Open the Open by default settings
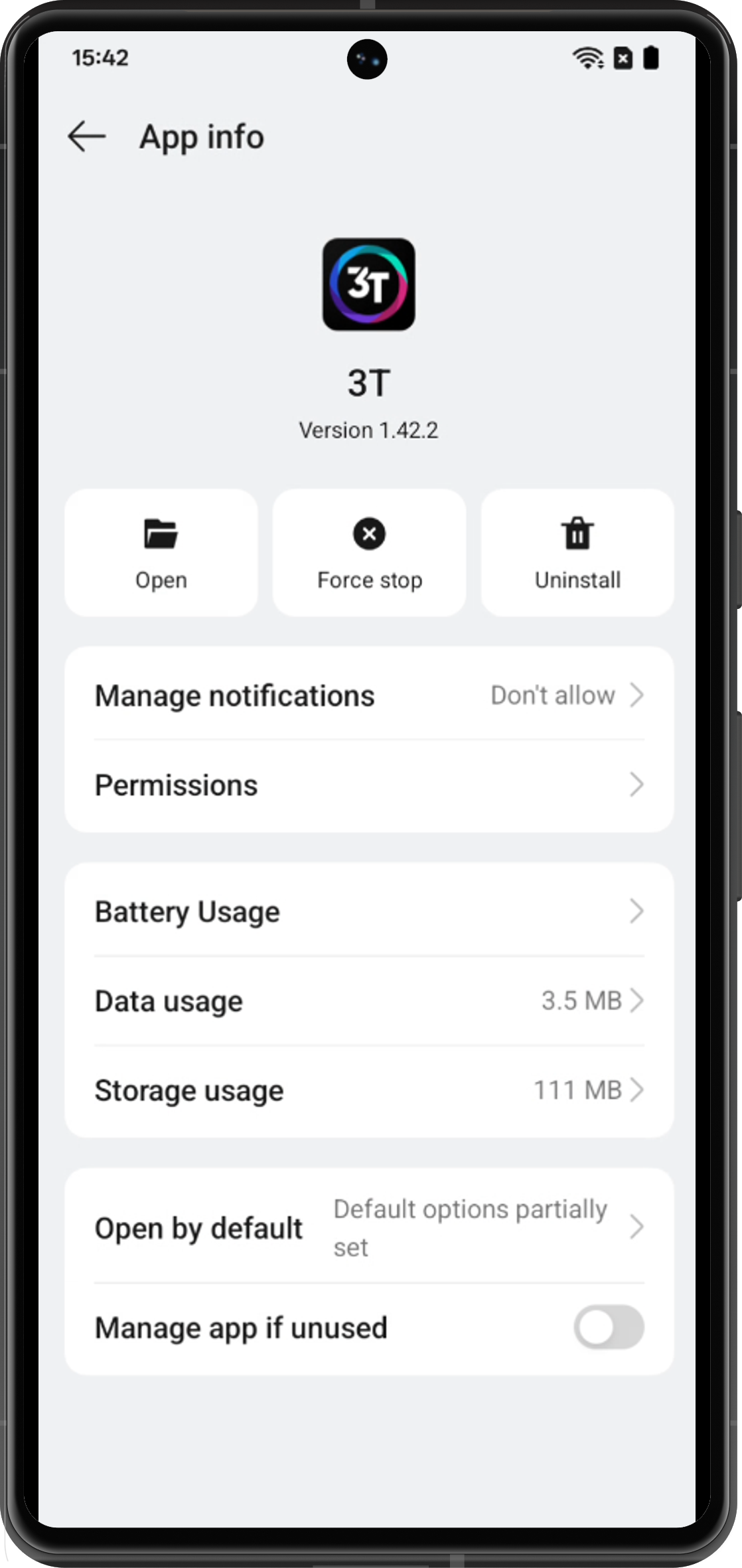742x1568 pixels. [369, 1227]
